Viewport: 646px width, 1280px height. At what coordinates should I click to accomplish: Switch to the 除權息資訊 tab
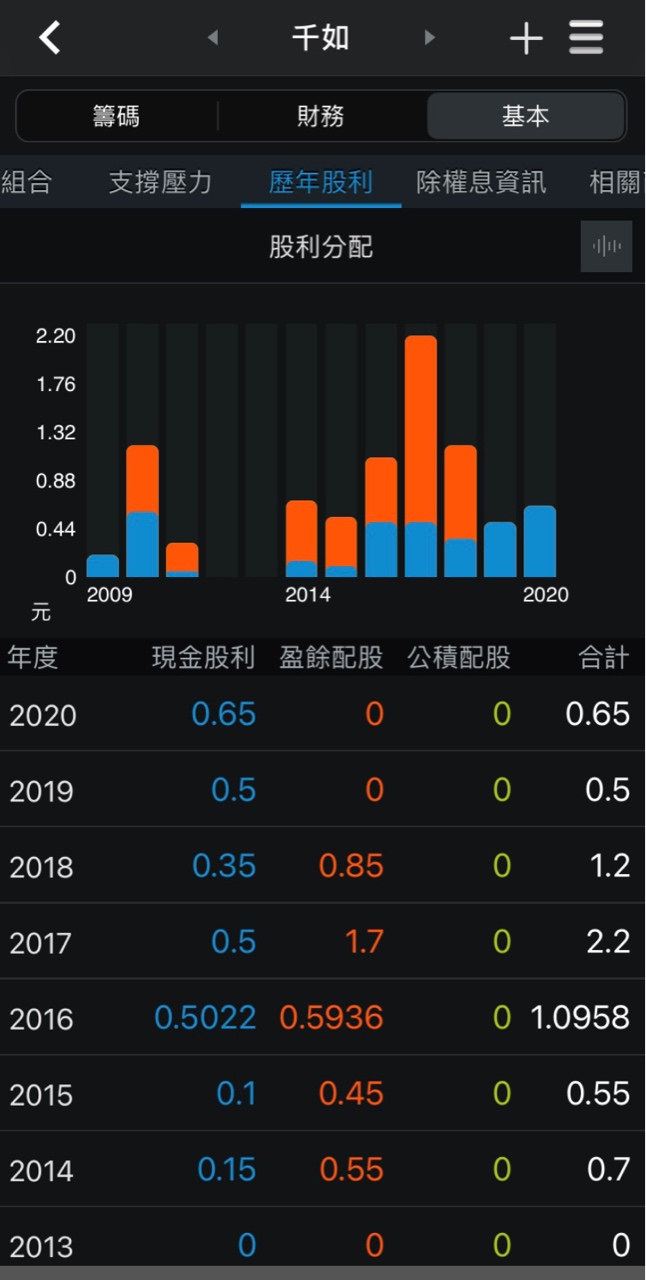pos(481,182)
